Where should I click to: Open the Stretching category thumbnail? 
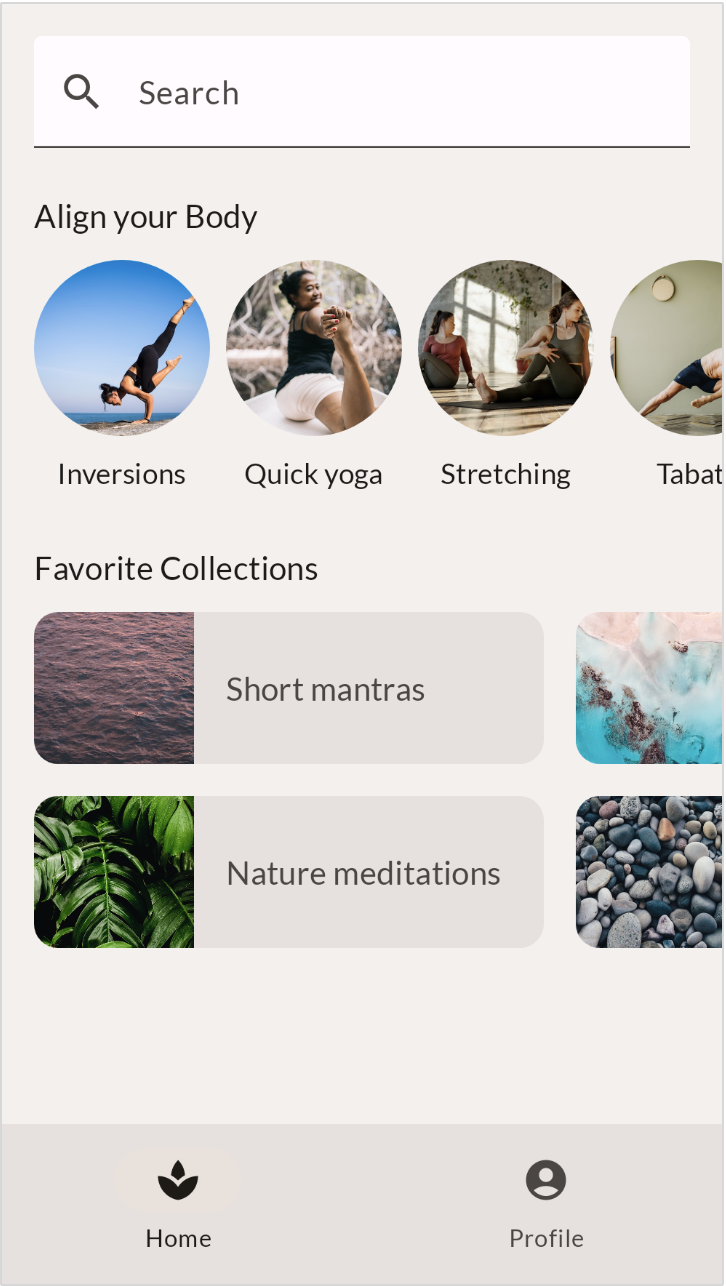(x=505, y=348)
